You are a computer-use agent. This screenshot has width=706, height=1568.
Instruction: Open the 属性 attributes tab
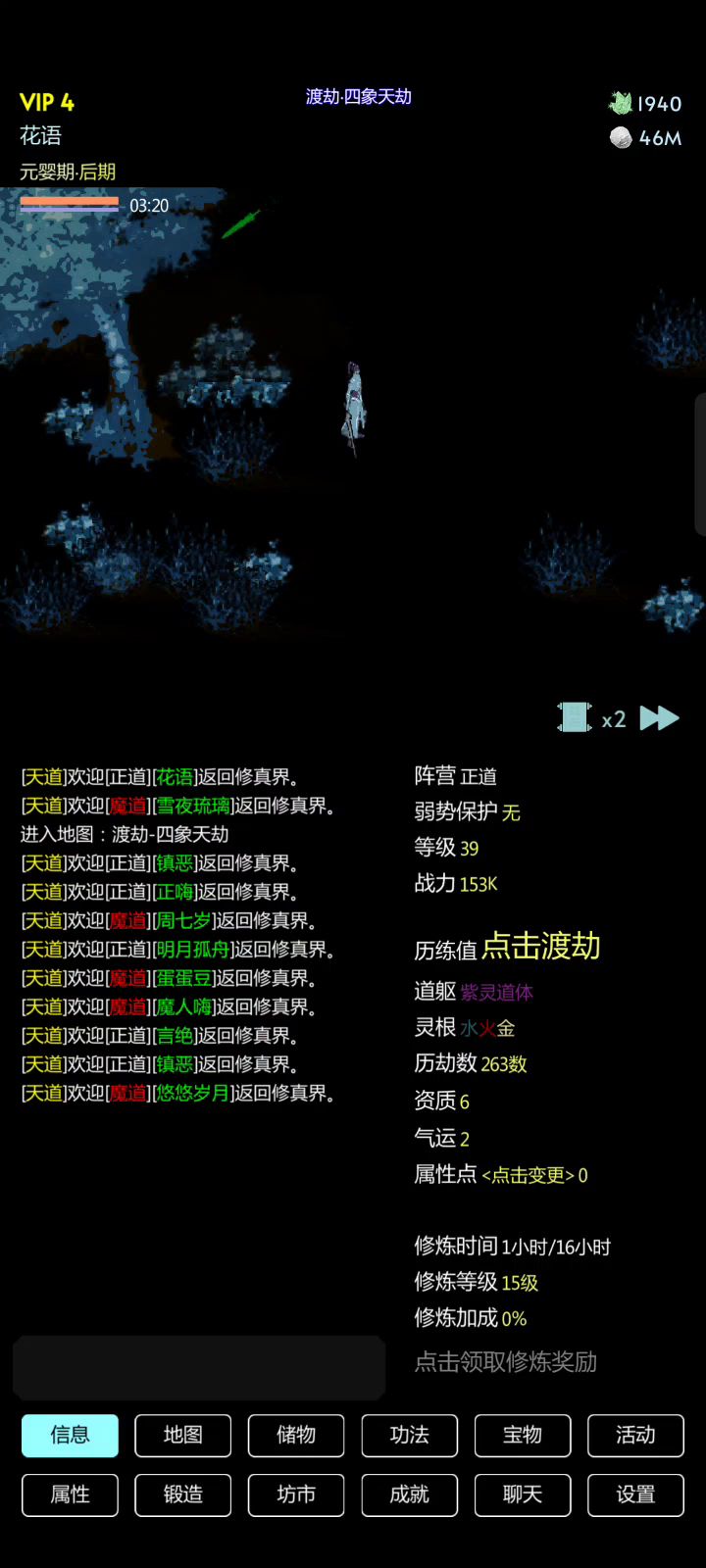click(70, 1495)
